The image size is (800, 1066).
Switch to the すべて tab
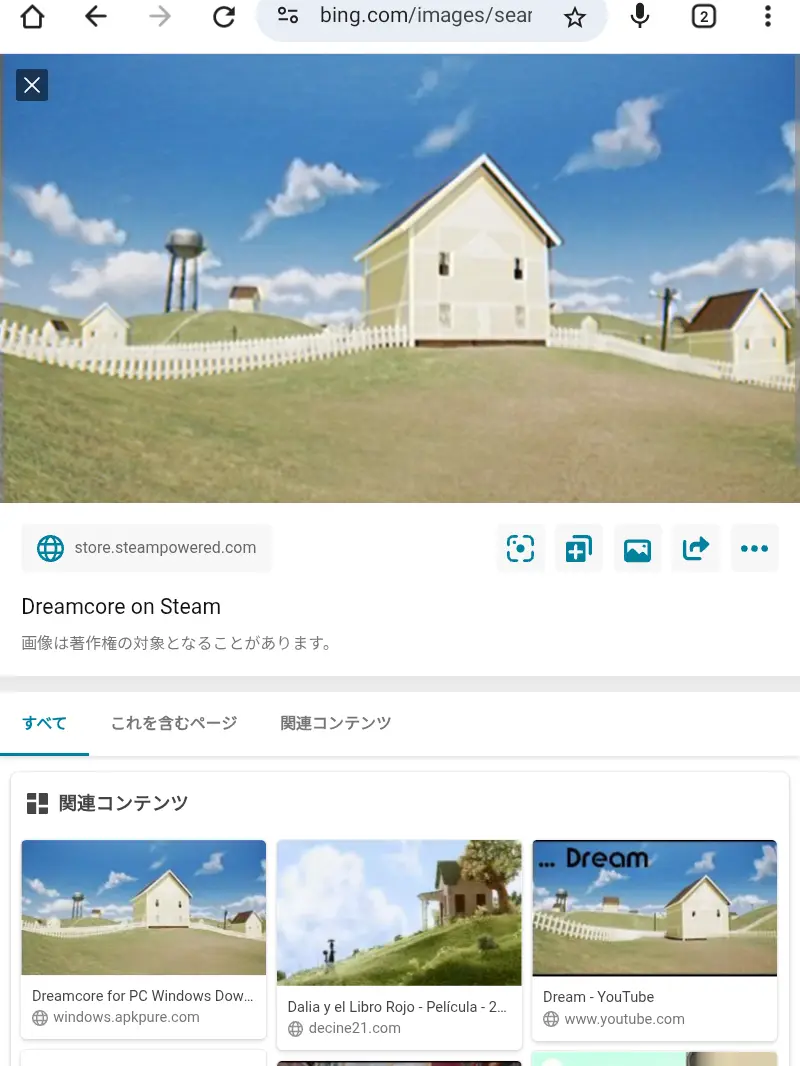pos(44,722)
